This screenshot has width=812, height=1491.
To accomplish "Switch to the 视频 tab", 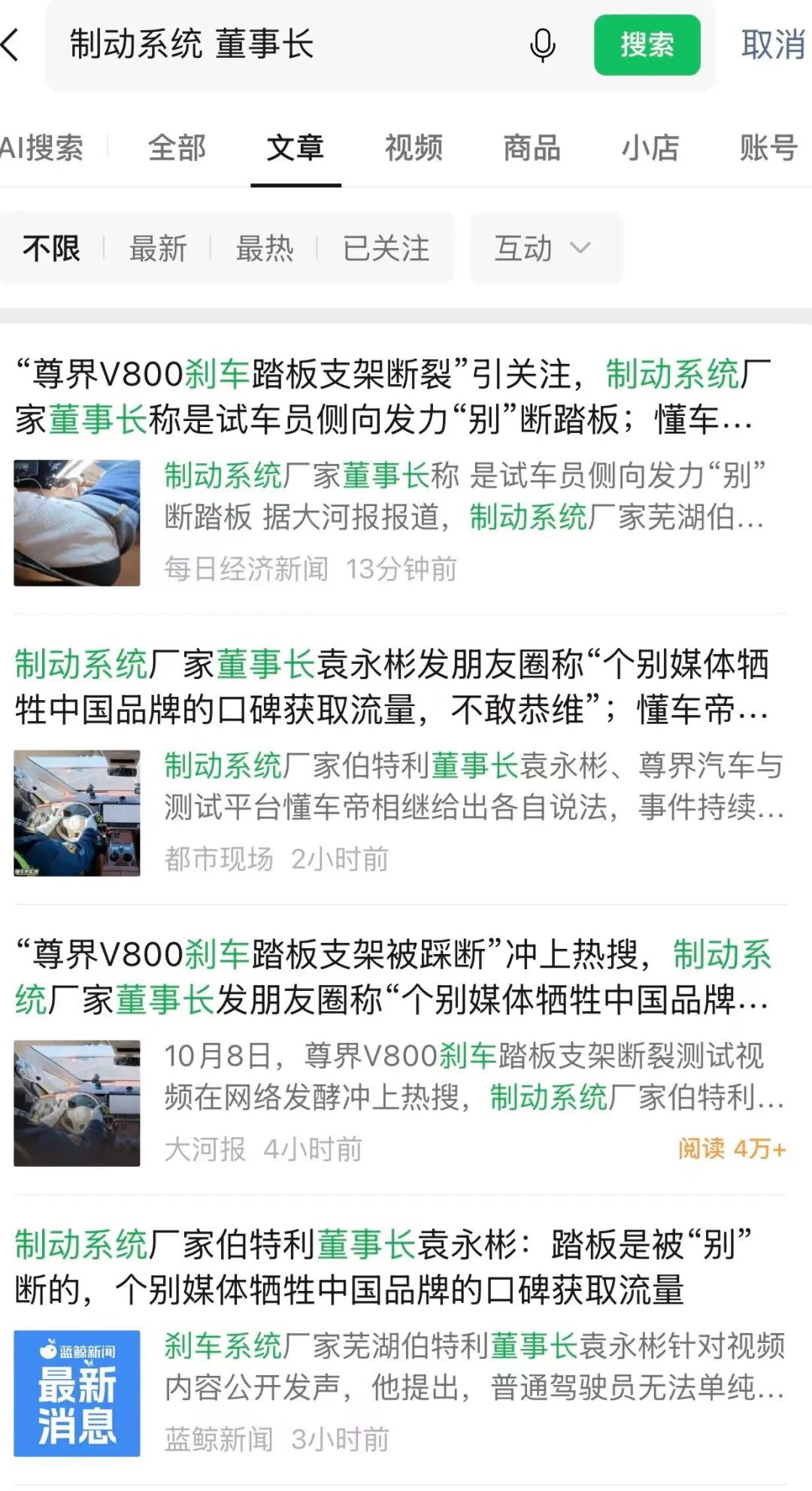I will click(414, 147).
